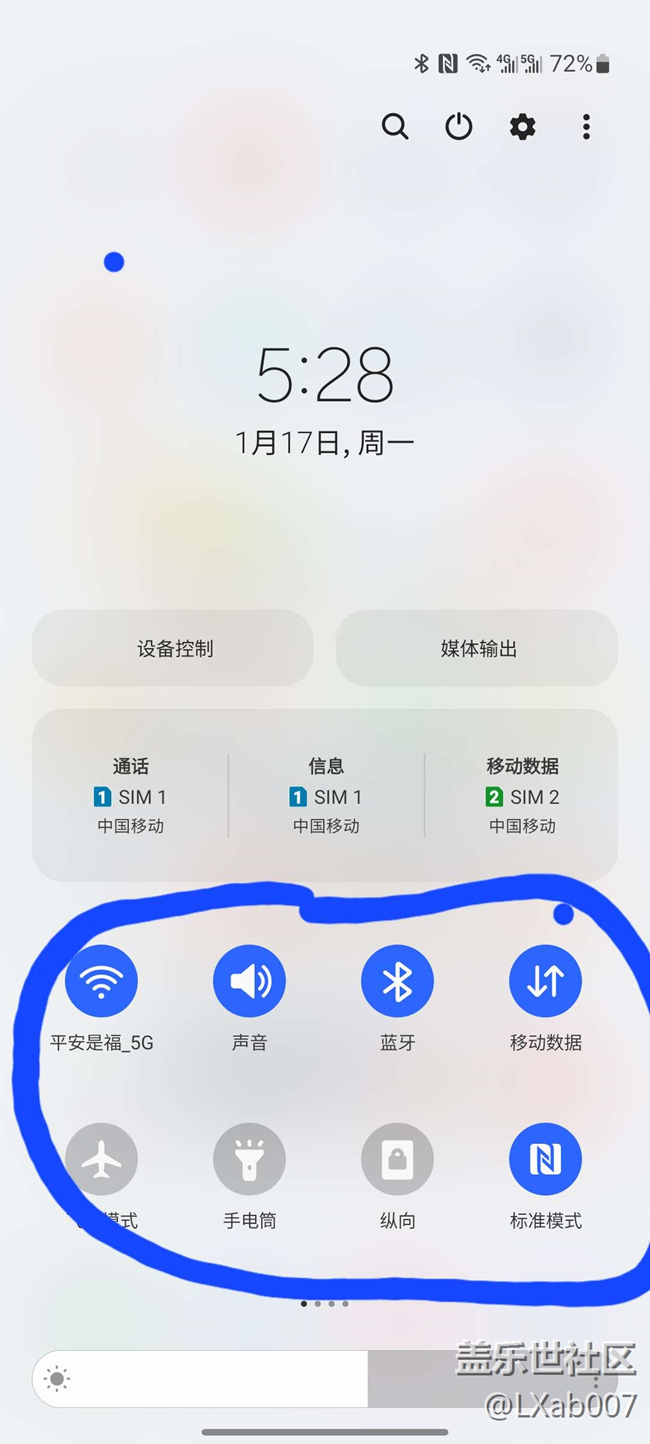Change the SIM used for 信息
Viewport: 650px width, 1444px height.
click(326, 796)
